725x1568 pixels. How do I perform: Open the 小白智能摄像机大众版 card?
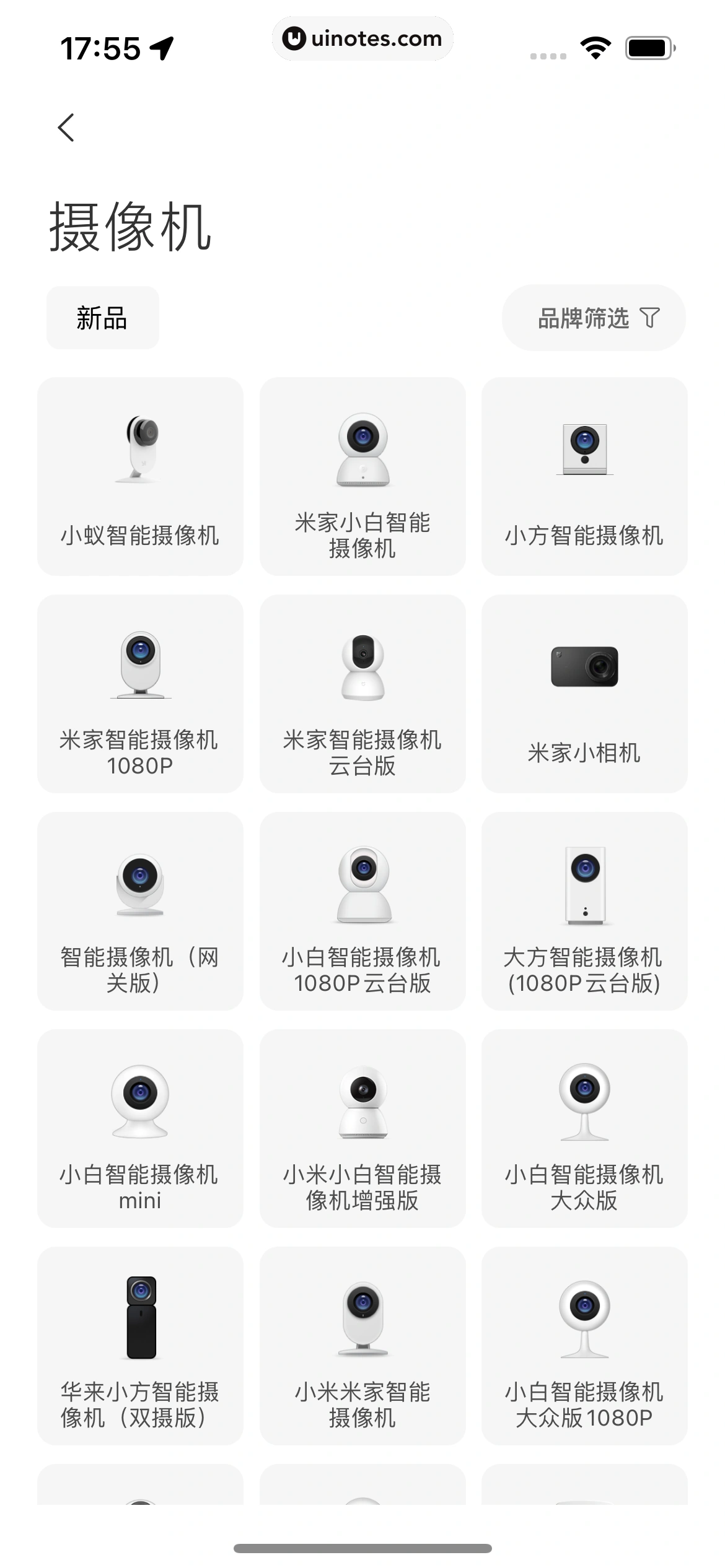(584, 1128)
